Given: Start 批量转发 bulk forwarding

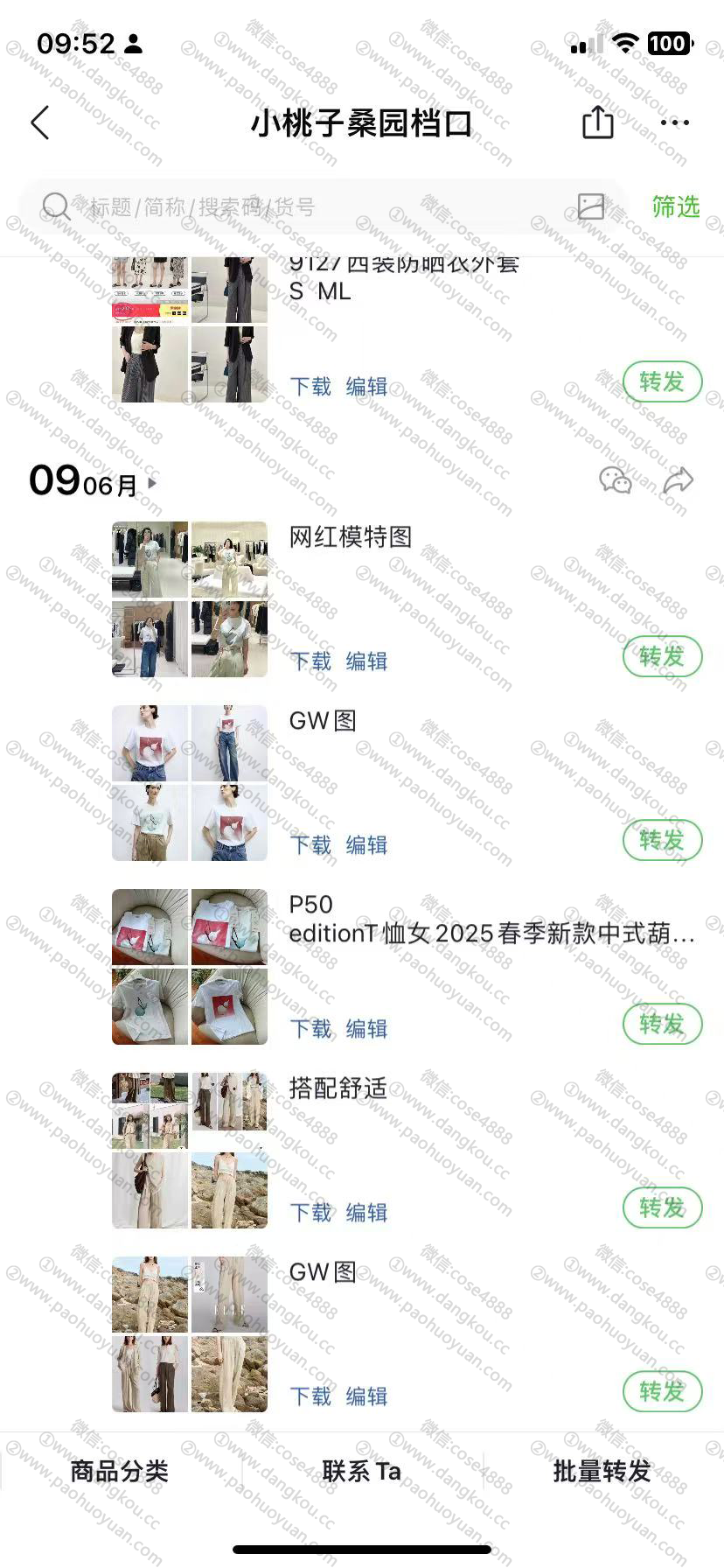Looking at the screenshot, I should (602, 1471).
